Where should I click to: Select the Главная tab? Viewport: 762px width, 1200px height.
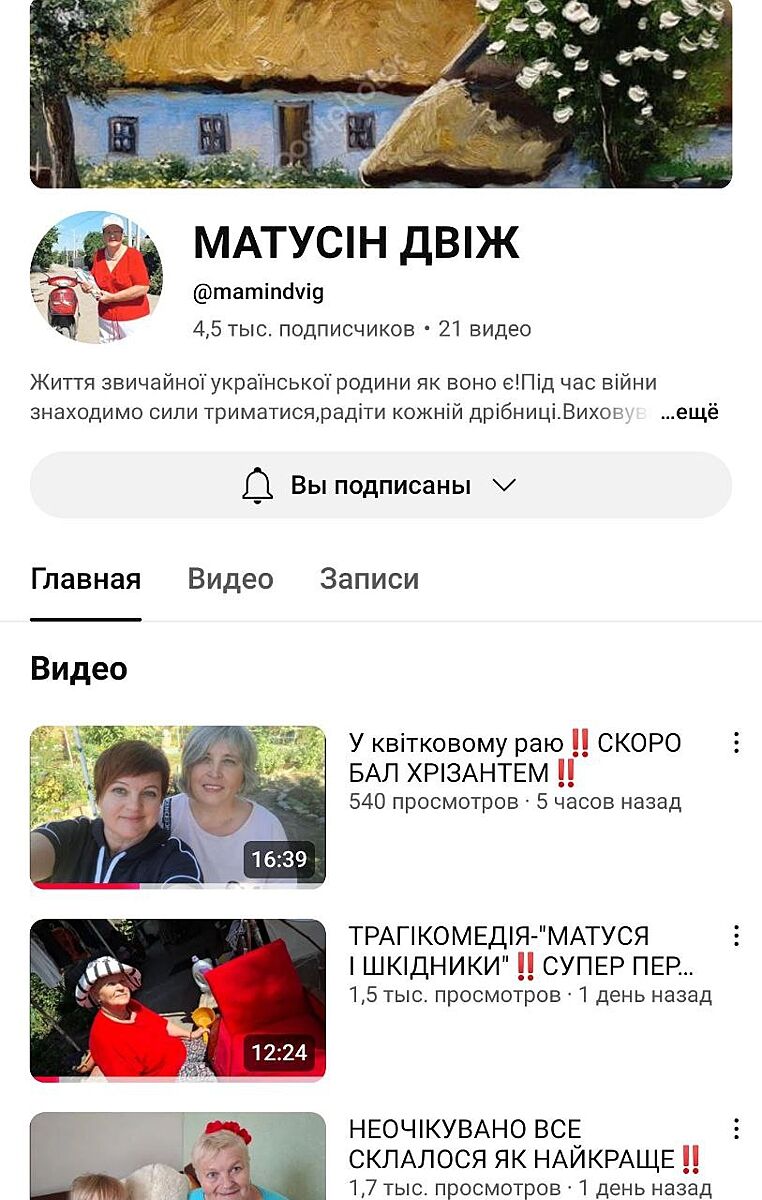pos(85,579)
